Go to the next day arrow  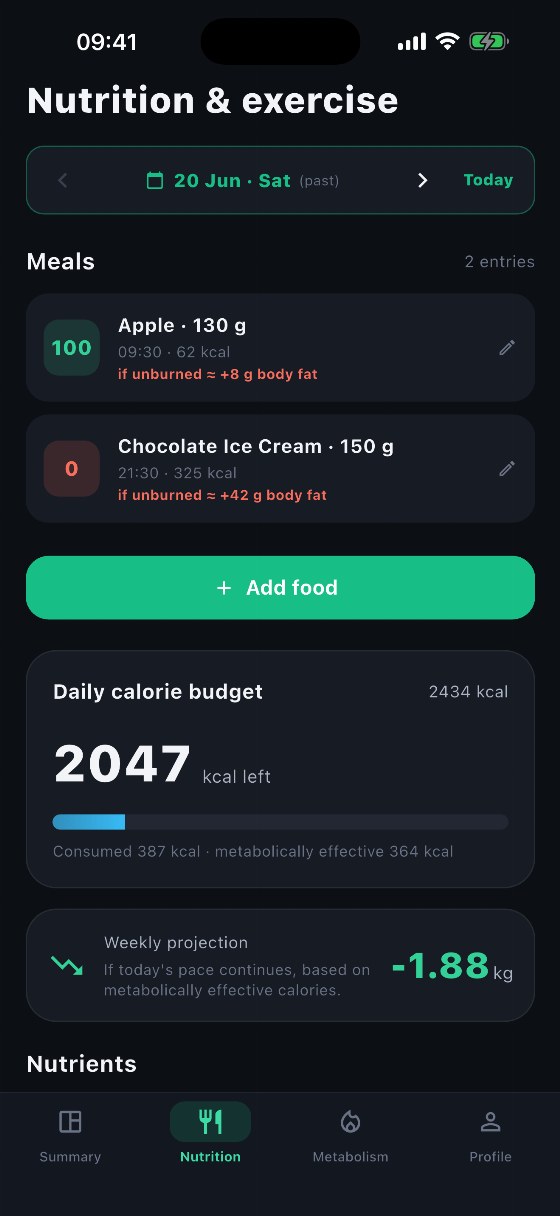point(422,181)
